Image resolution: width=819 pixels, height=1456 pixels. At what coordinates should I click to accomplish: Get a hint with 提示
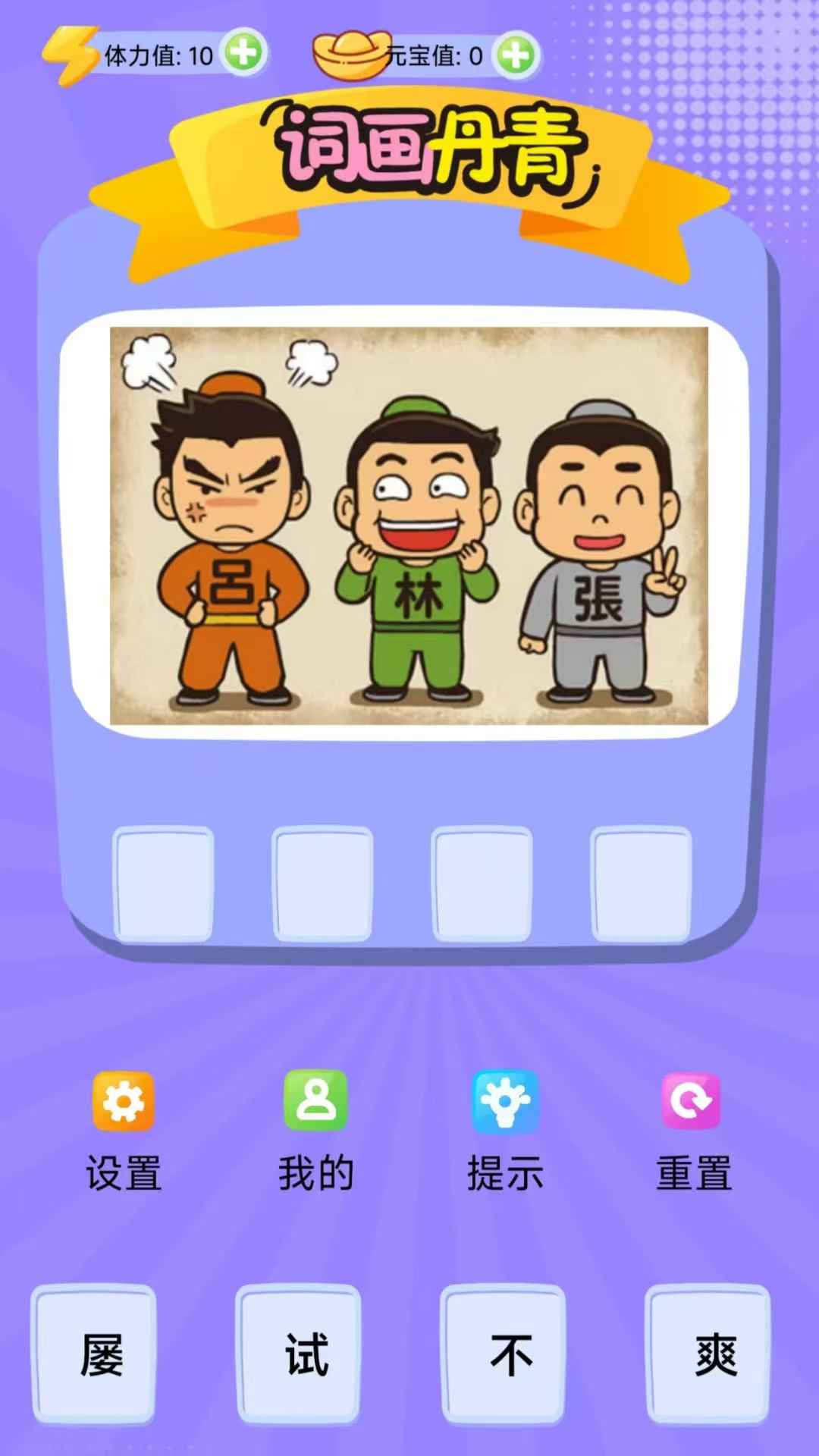click(505, 1130)
